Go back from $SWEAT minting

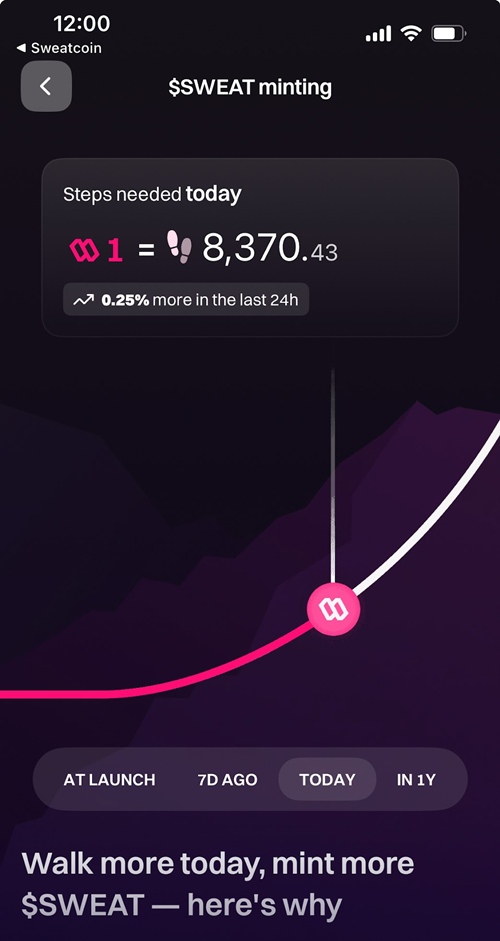coord(46,86)
